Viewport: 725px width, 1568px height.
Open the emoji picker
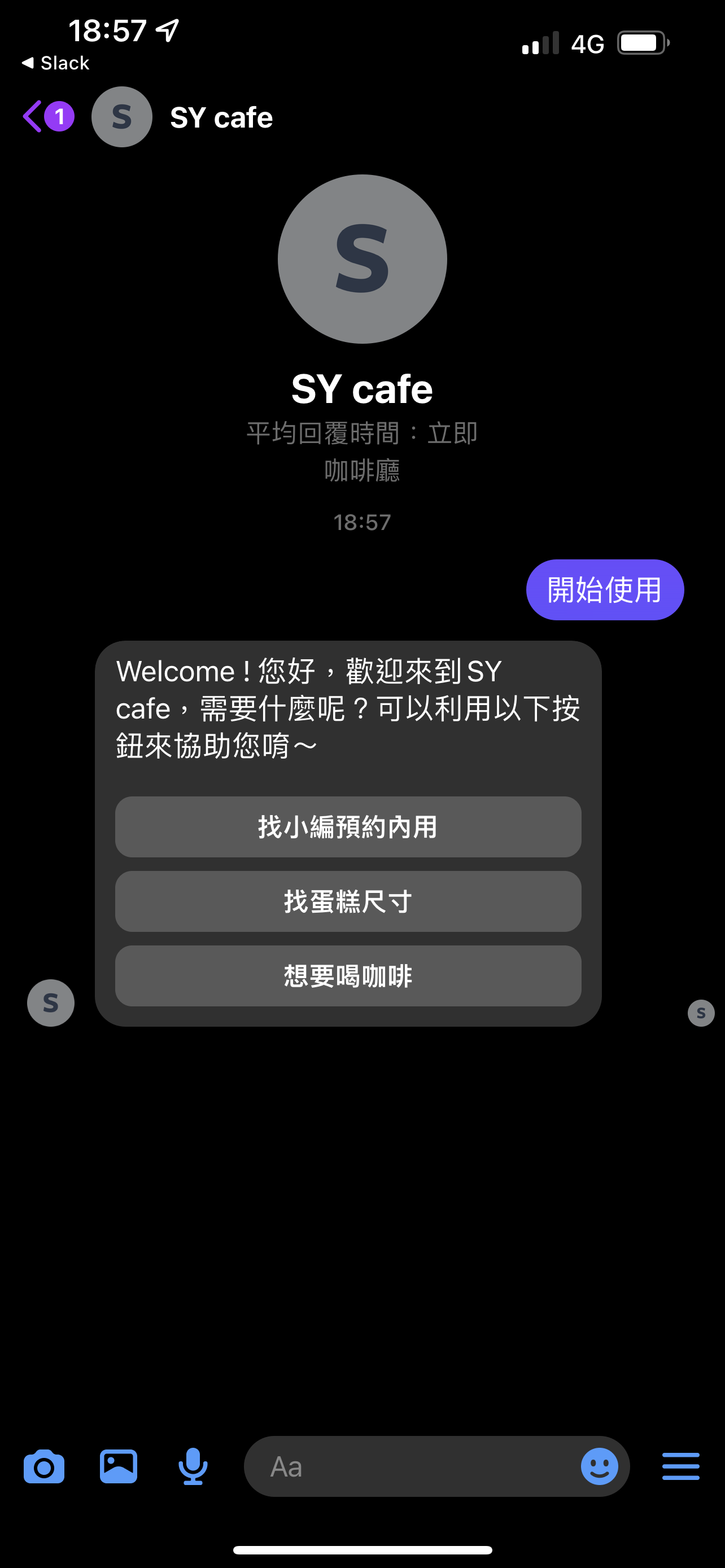[600, 1466]
